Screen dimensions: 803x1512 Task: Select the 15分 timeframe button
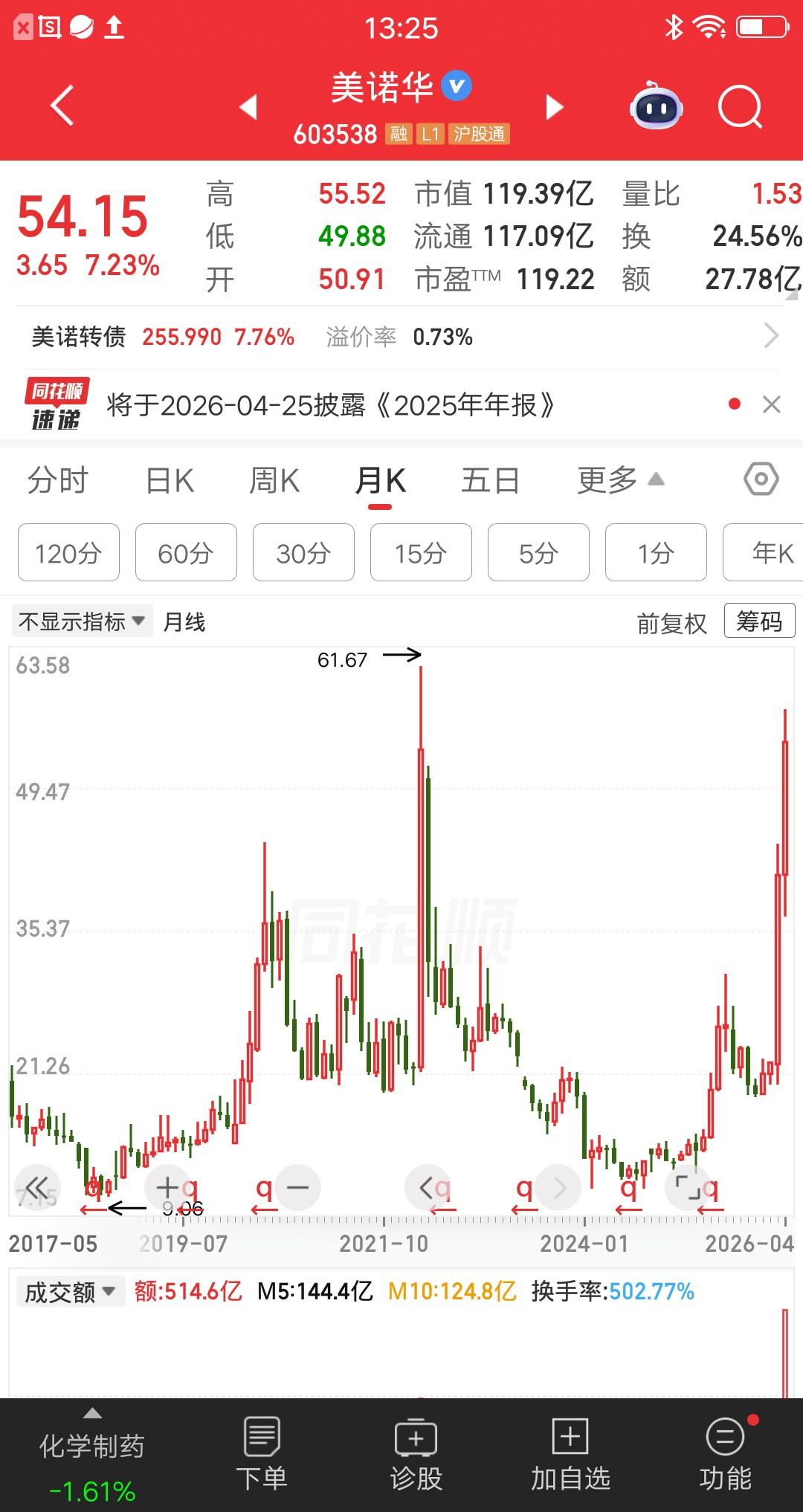tap(420, 553)
